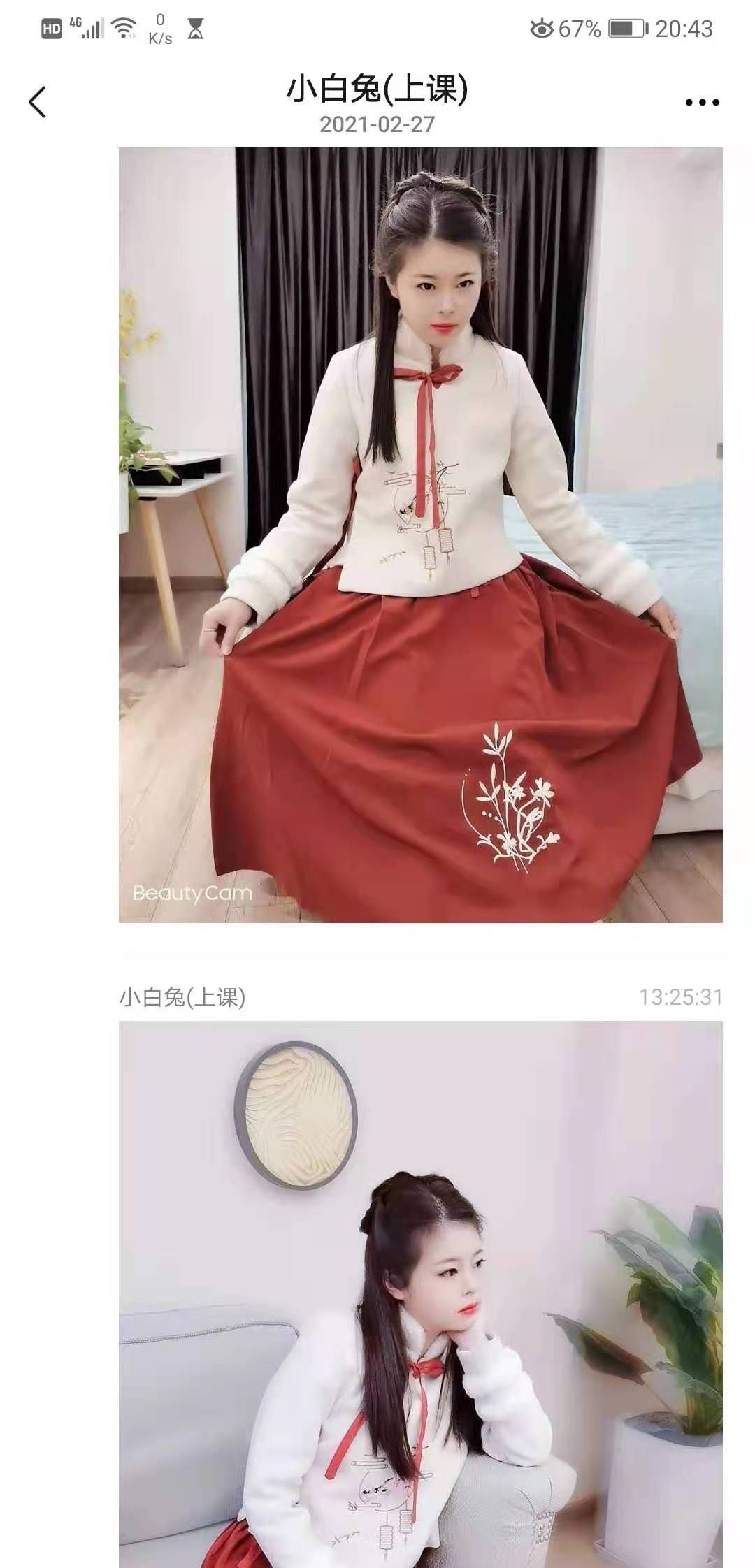This screenshot has height=1568, width=755.
Task: Go back using the top-left arrow
Action: 38,102
